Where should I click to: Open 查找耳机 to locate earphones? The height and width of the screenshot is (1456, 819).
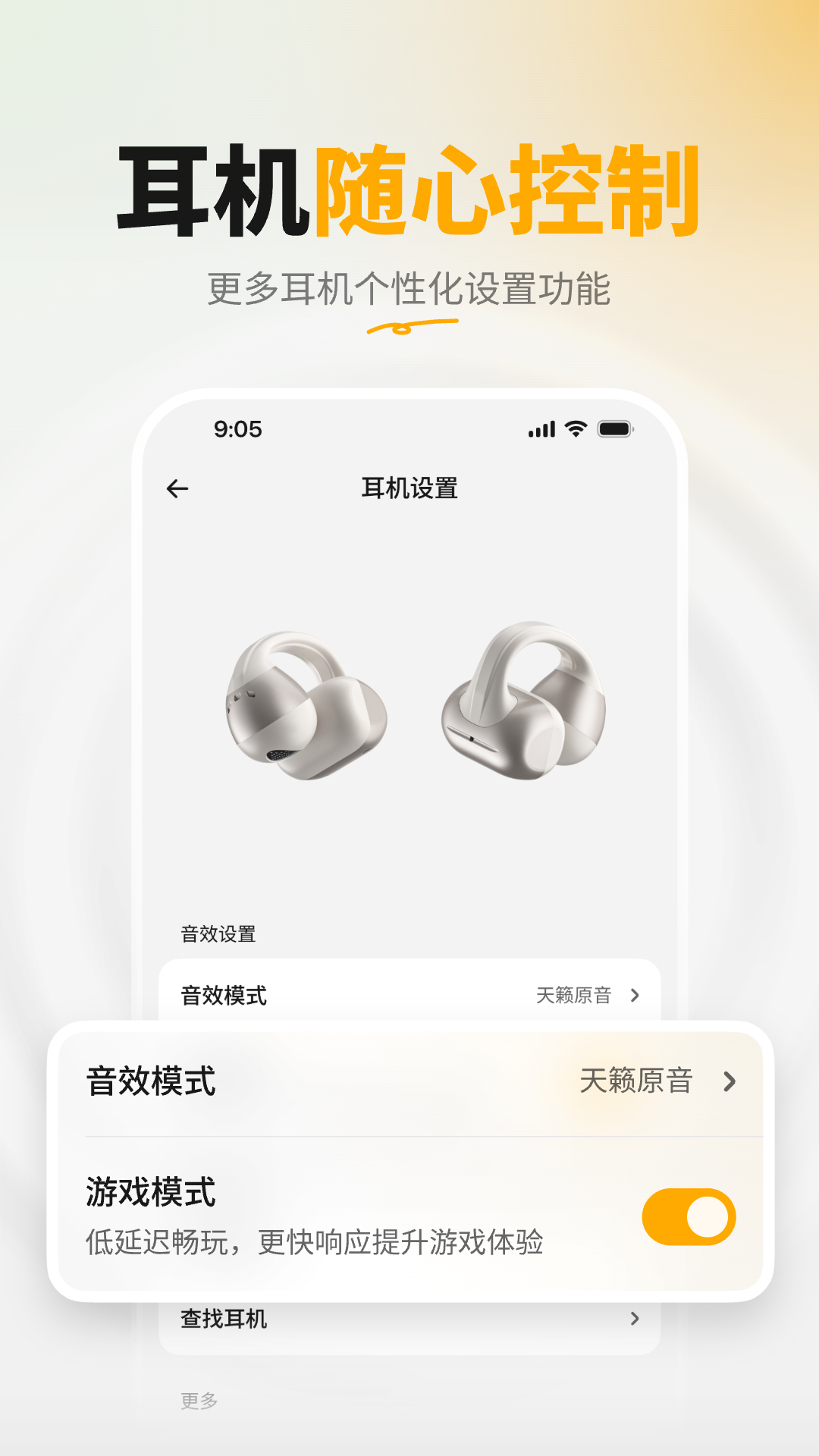tap(222, 1318)
